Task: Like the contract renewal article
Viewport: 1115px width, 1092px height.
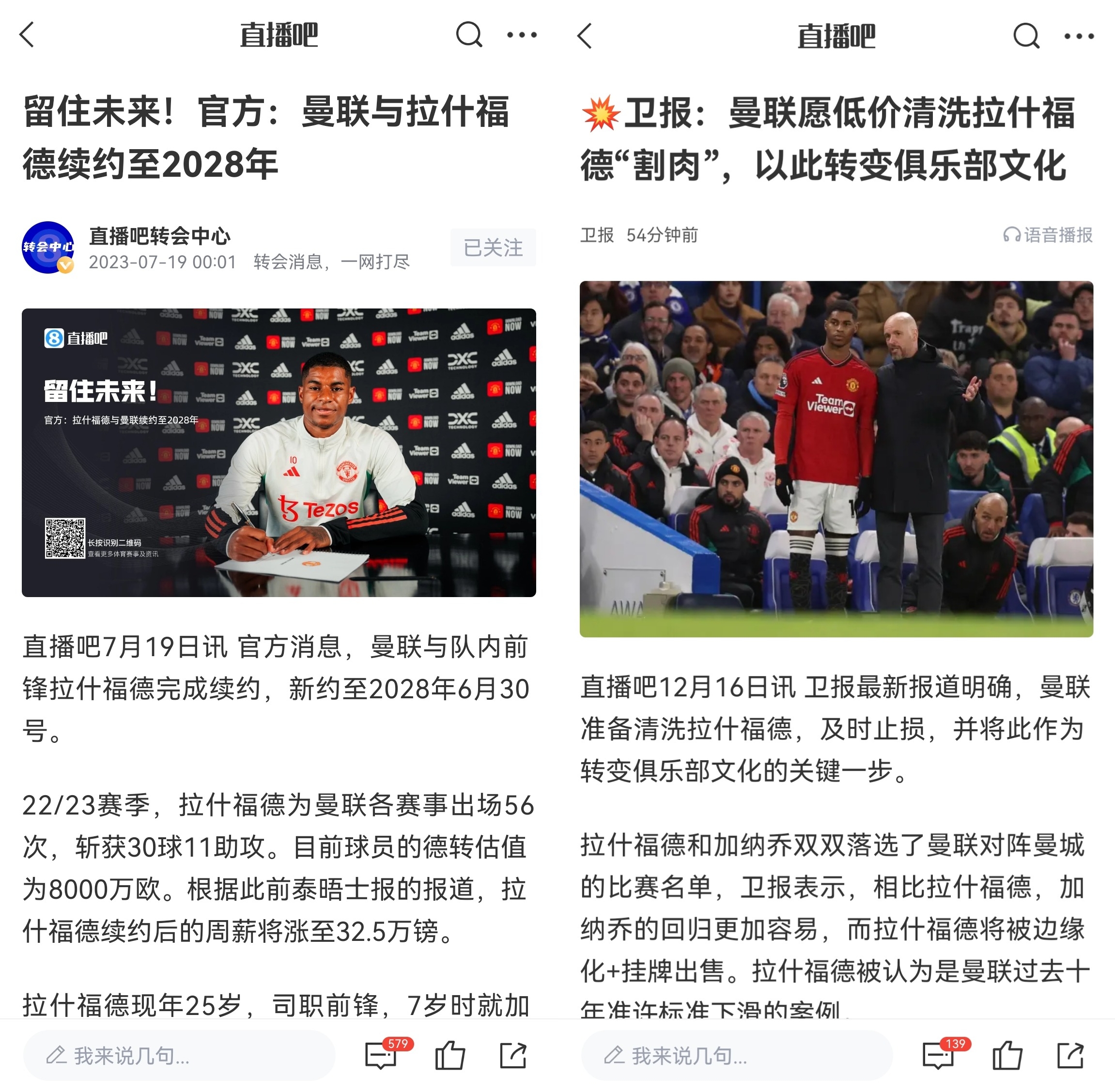Action: pos(449,1055)
